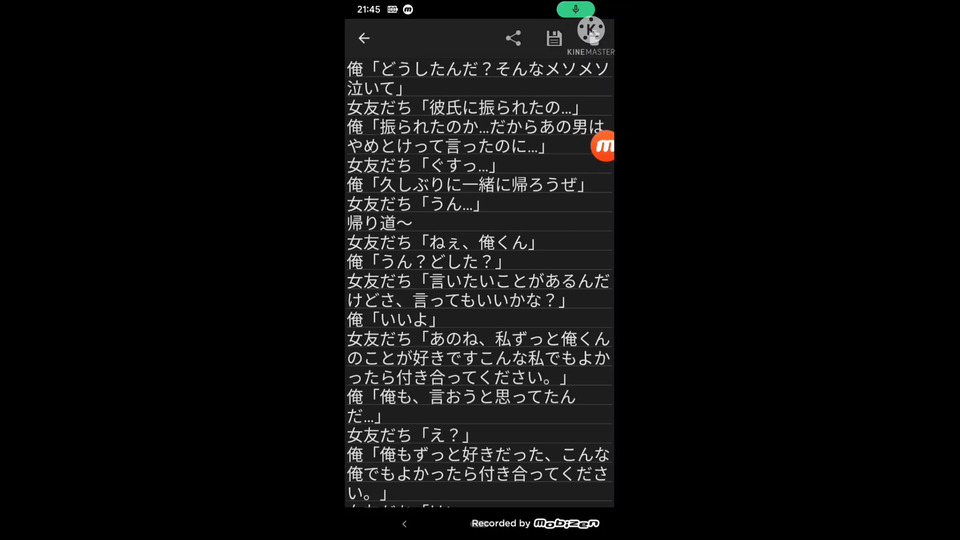Viewport: 960px width, 540px height.
Task: Open the orange Mobizen floating recorder bubble
Action: (603, 146)
